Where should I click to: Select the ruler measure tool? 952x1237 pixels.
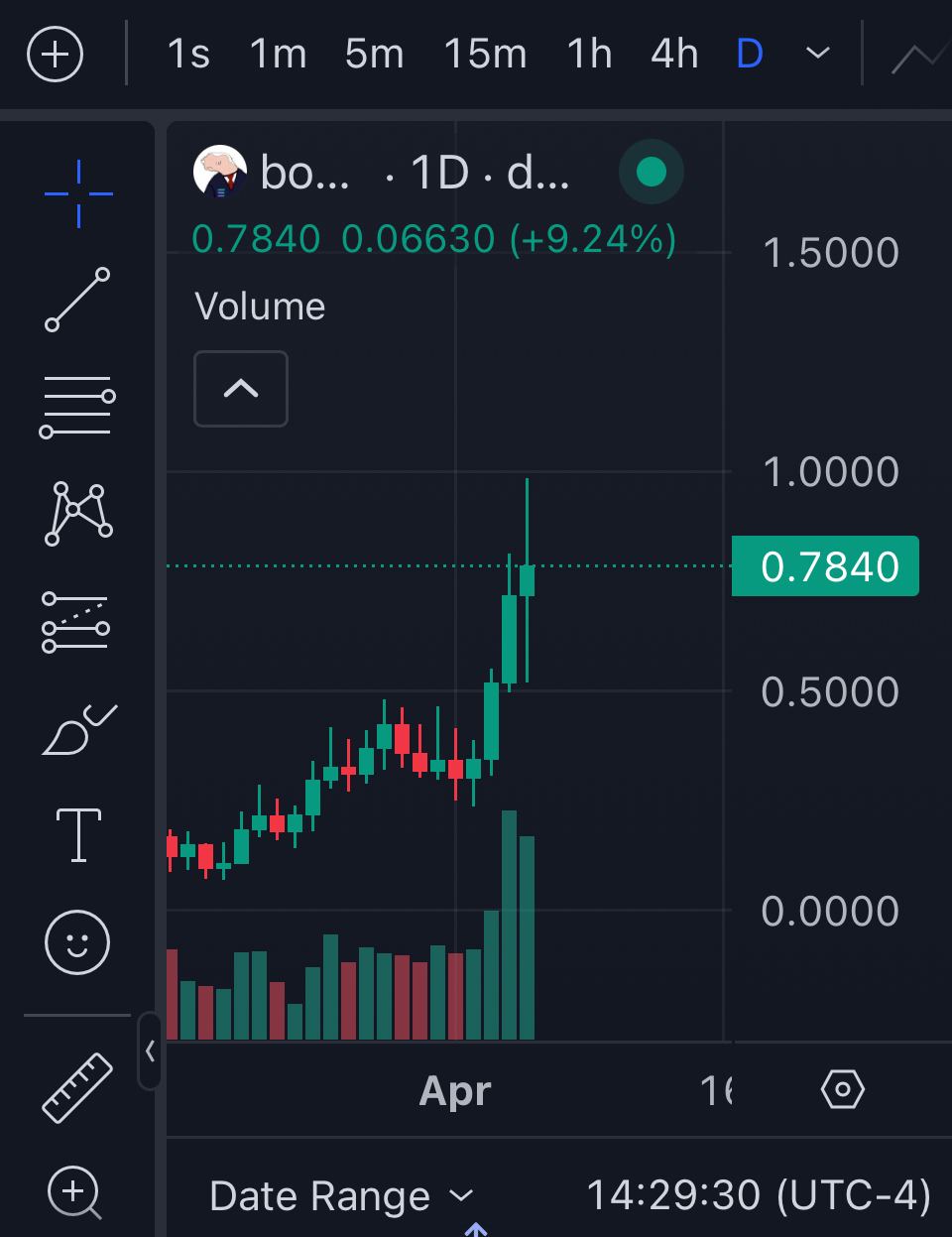(77, 1087)
